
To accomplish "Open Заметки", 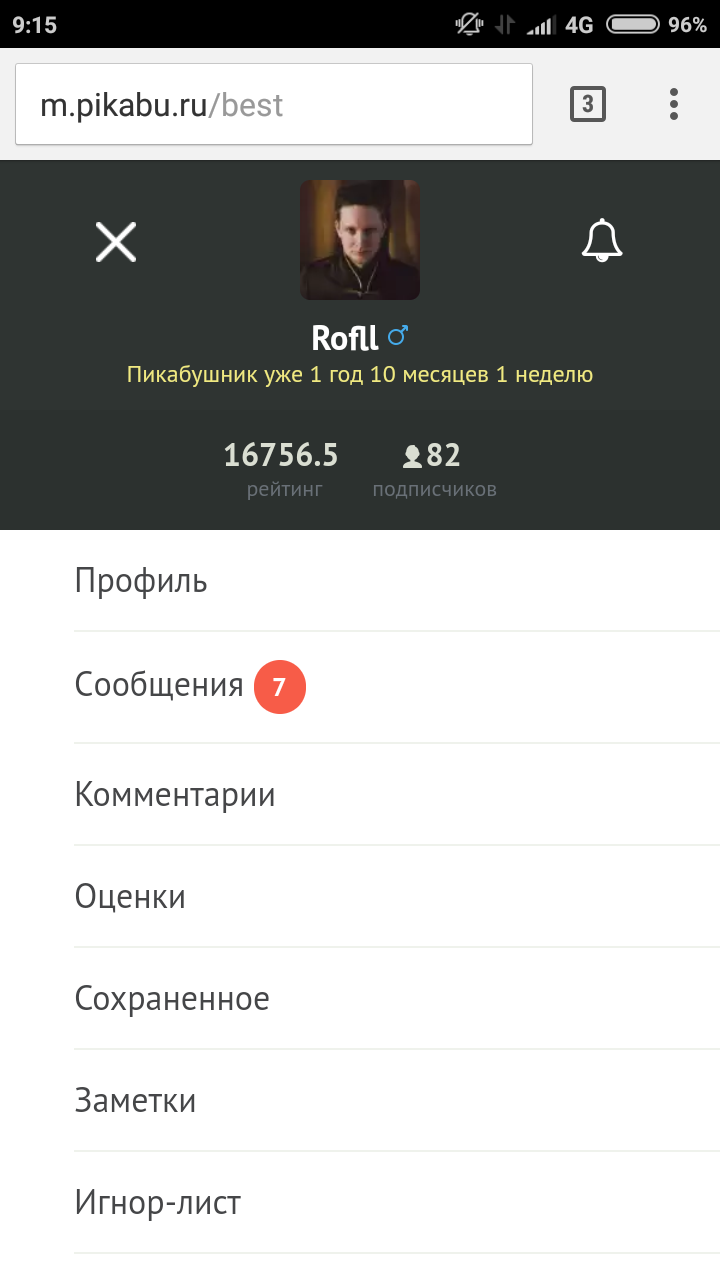I will 135,1101.
